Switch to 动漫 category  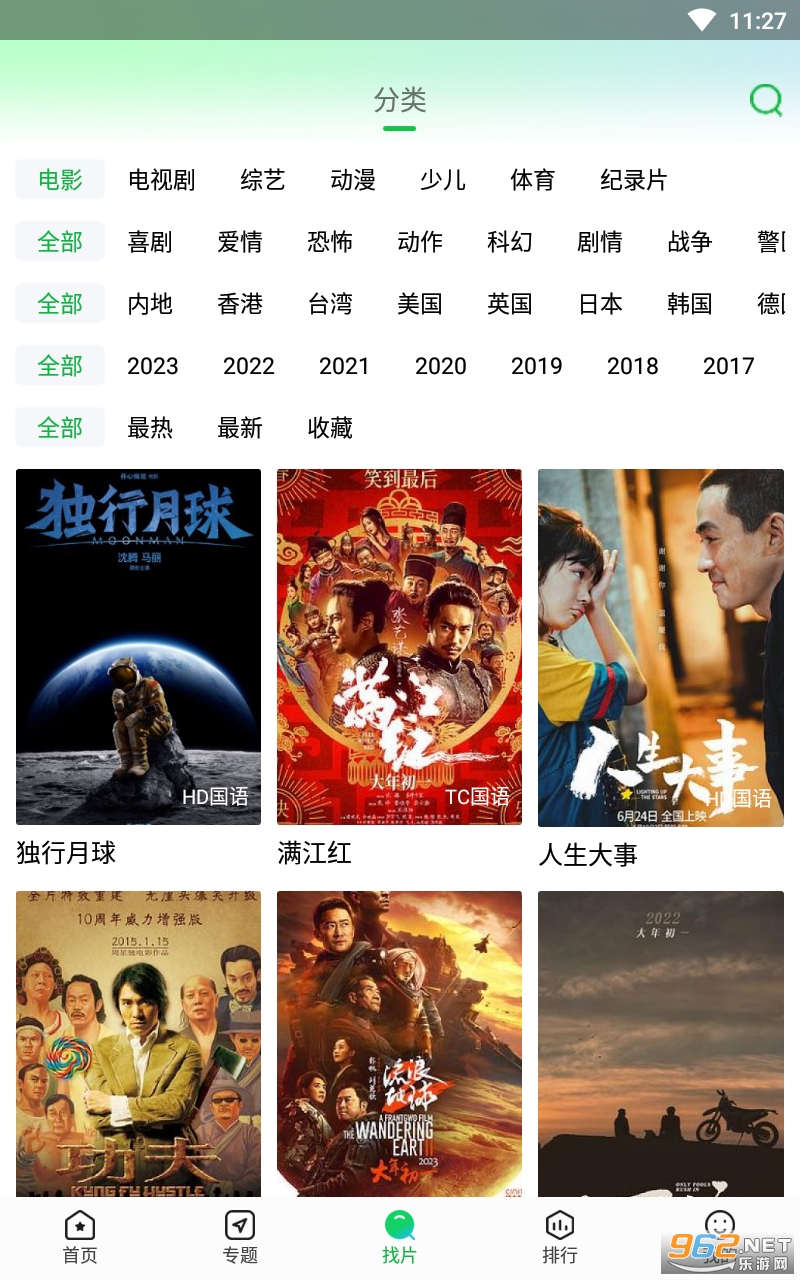[x=353, y=180]
